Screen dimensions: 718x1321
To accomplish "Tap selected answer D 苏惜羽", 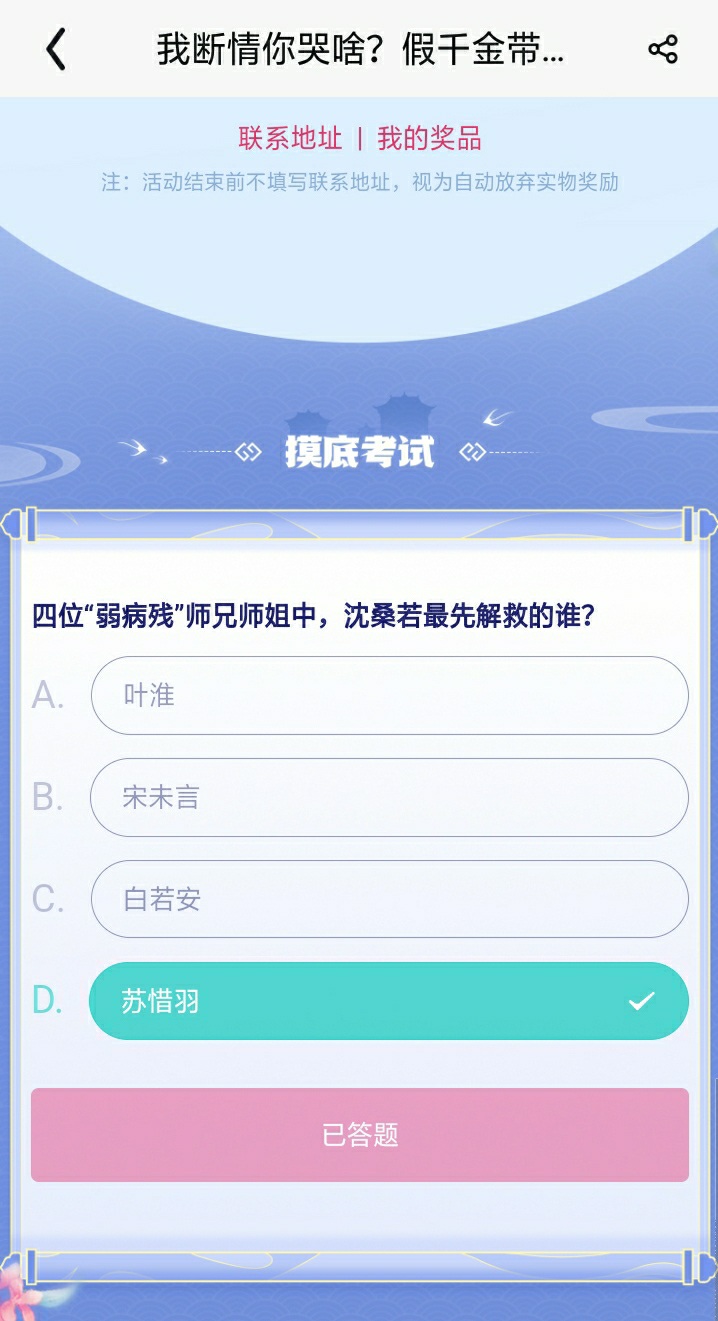I will pyautogui.click(x=389, y=1001).
